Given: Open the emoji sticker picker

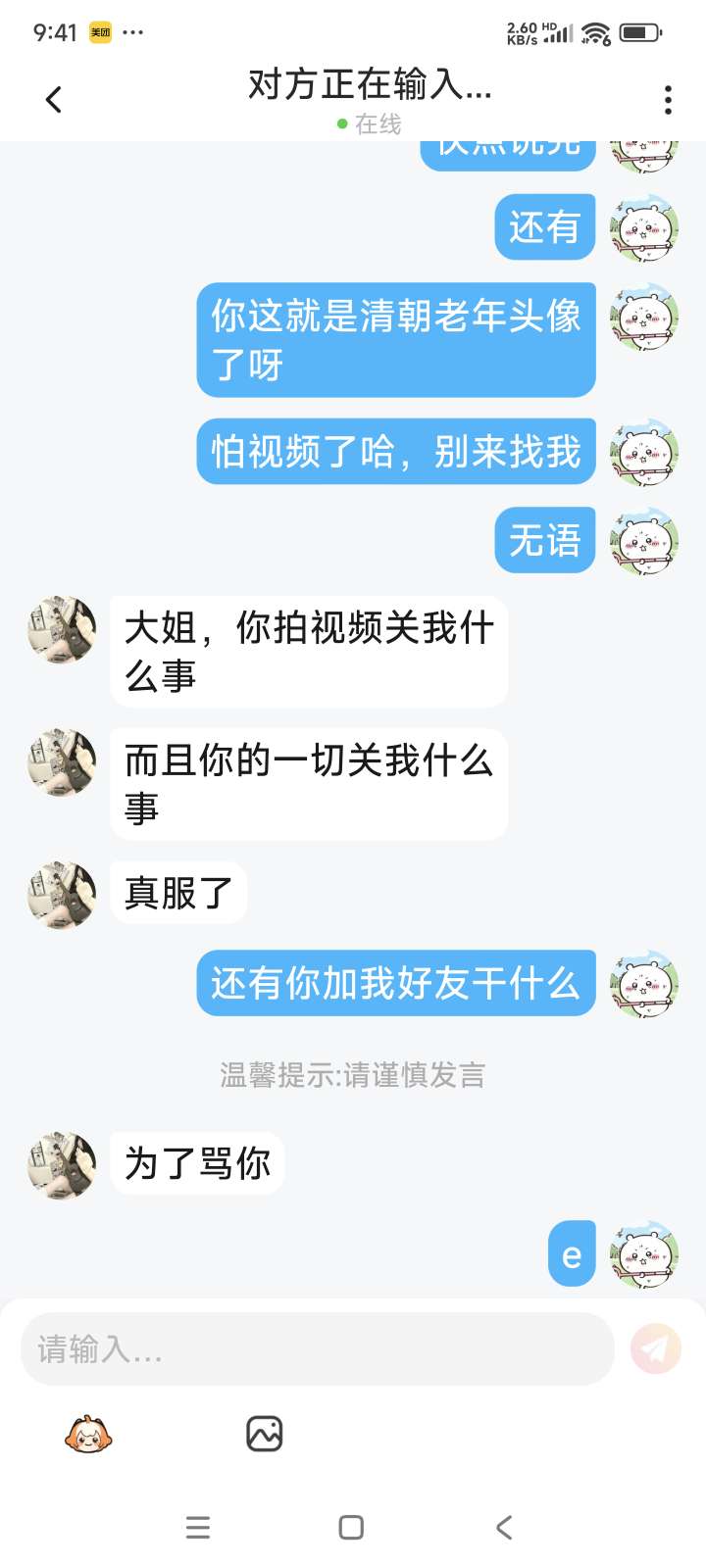Looking at the screenshot, I should click(x=88, y=1435).
